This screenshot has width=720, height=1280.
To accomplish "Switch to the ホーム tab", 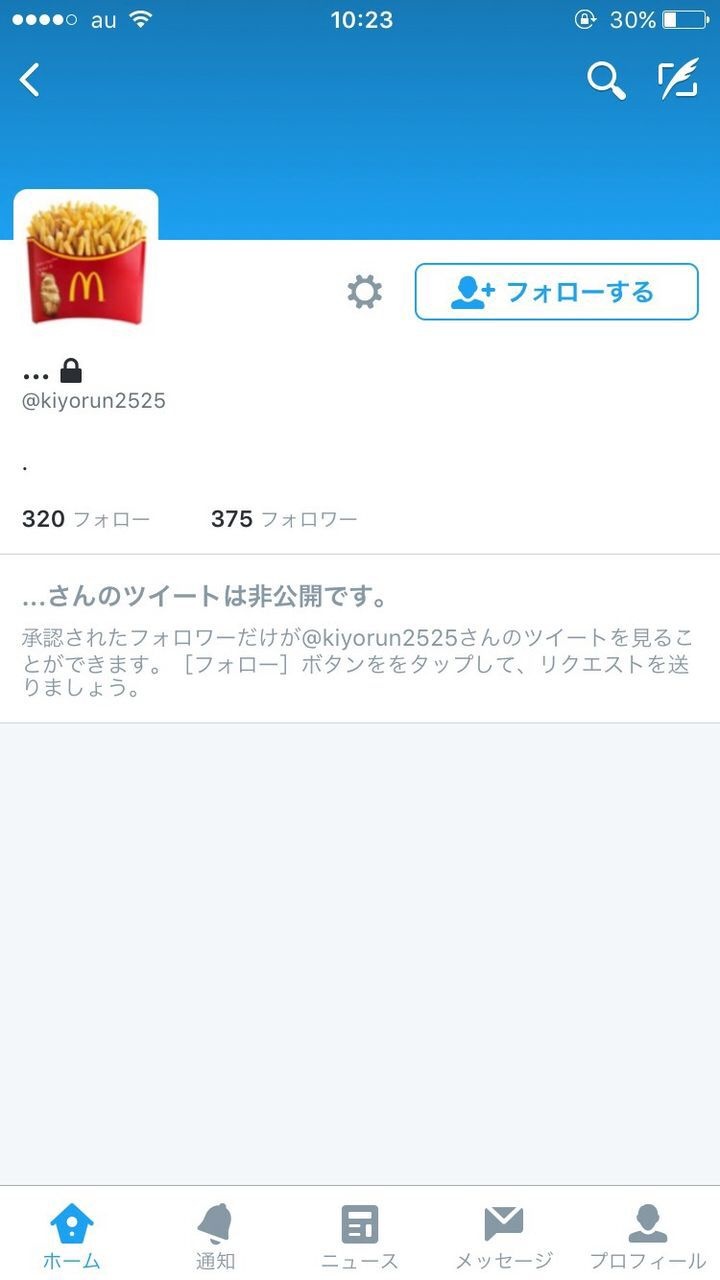I will [72, 1235].
